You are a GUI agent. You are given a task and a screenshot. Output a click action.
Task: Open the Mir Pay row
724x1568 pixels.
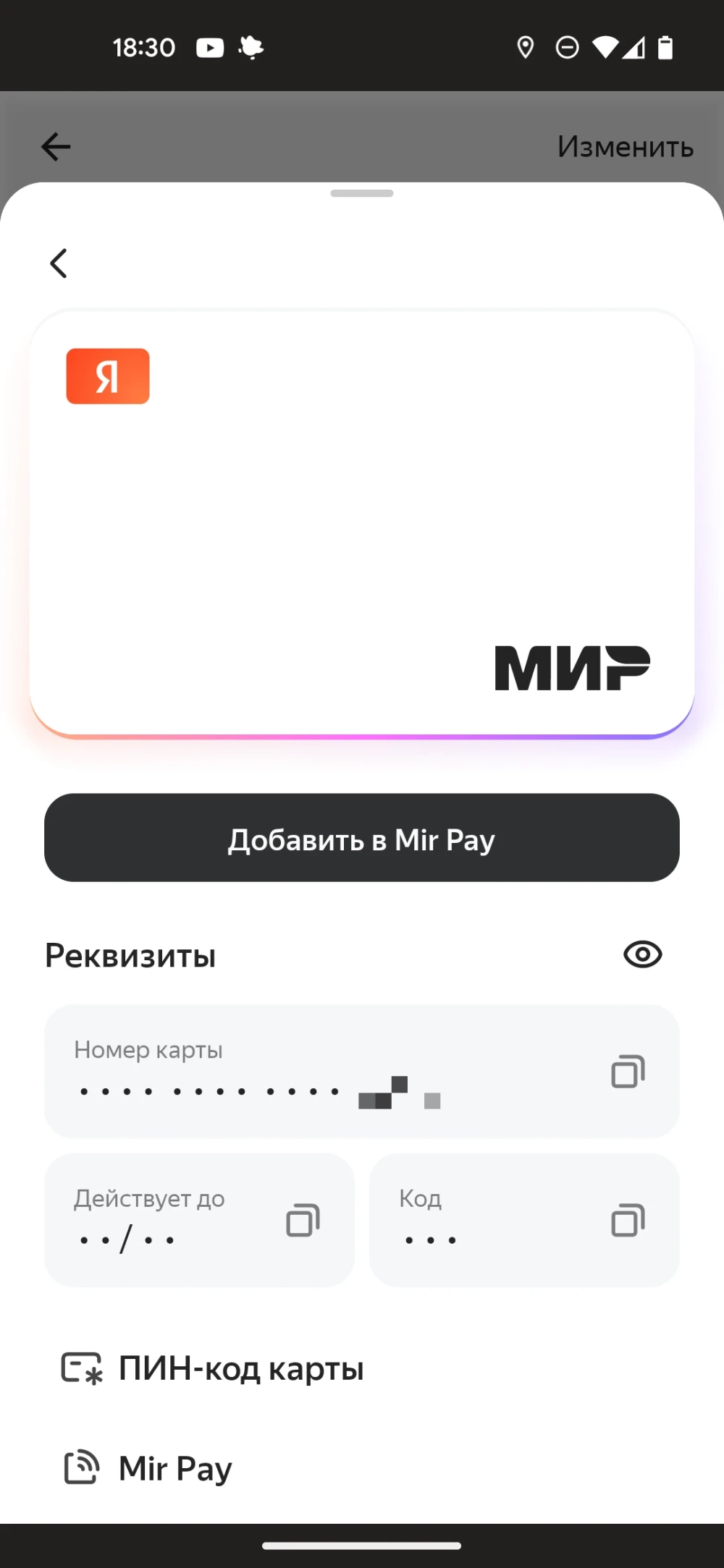(x=174, y=1468)
